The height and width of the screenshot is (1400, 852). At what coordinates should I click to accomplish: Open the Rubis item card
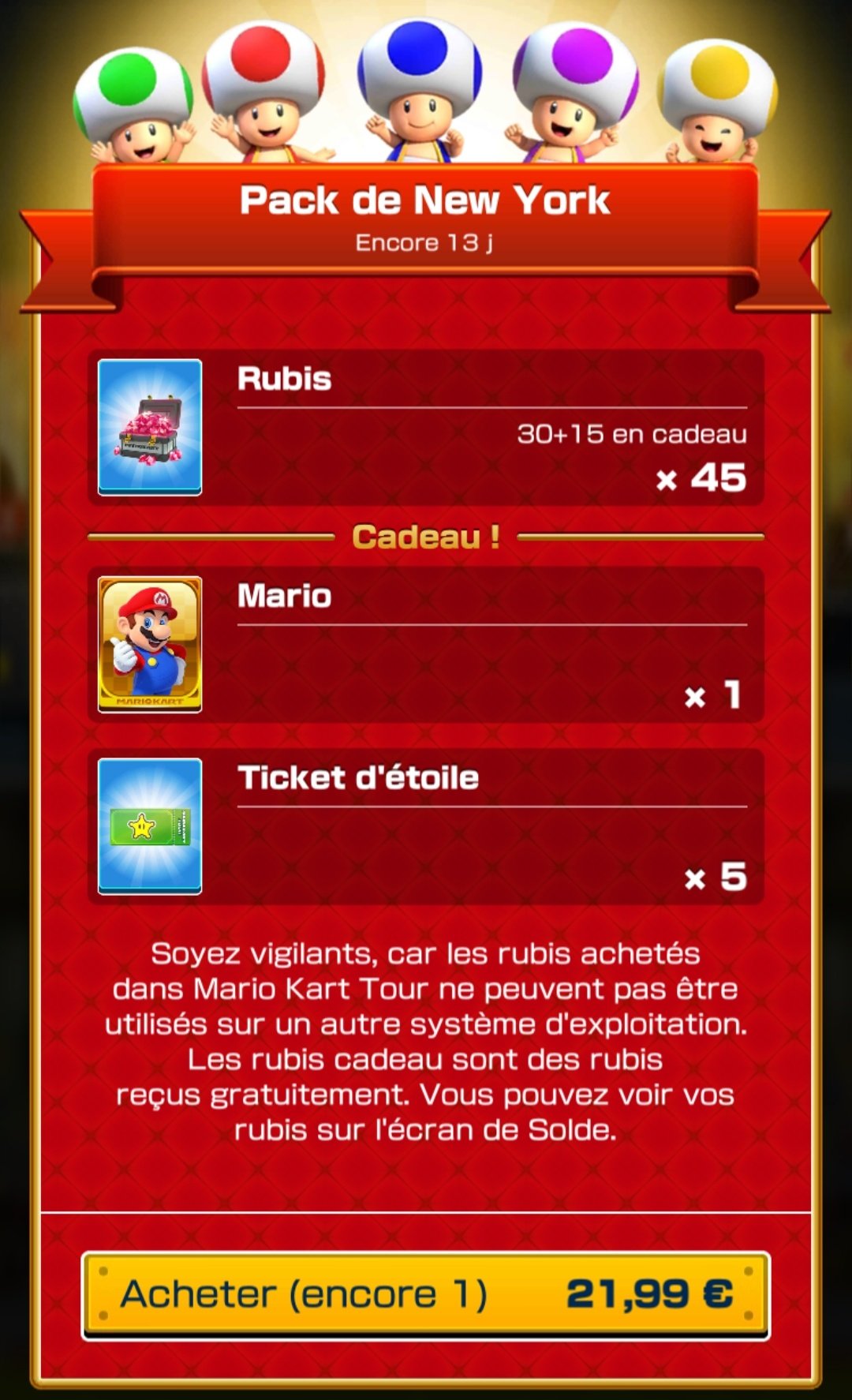click(x=150, y=427)
